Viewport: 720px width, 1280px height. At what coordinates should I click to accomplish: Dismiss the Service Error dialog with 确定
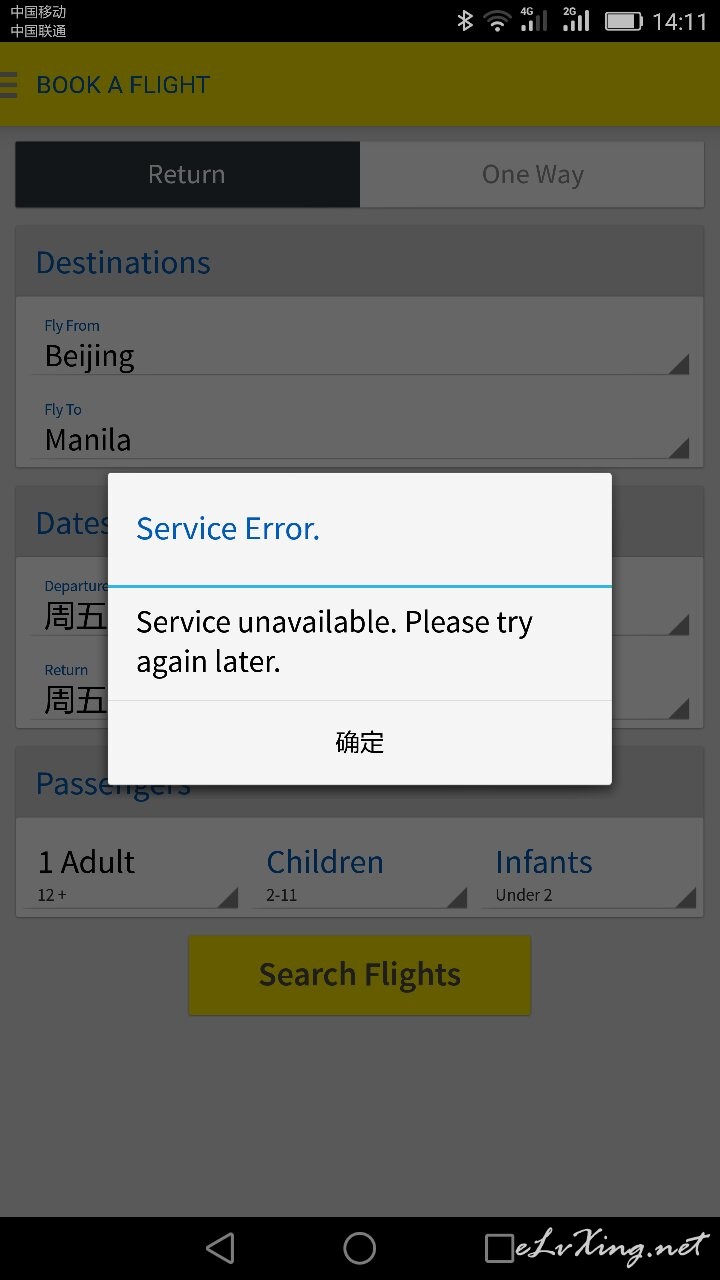click(x=360, y=742)
